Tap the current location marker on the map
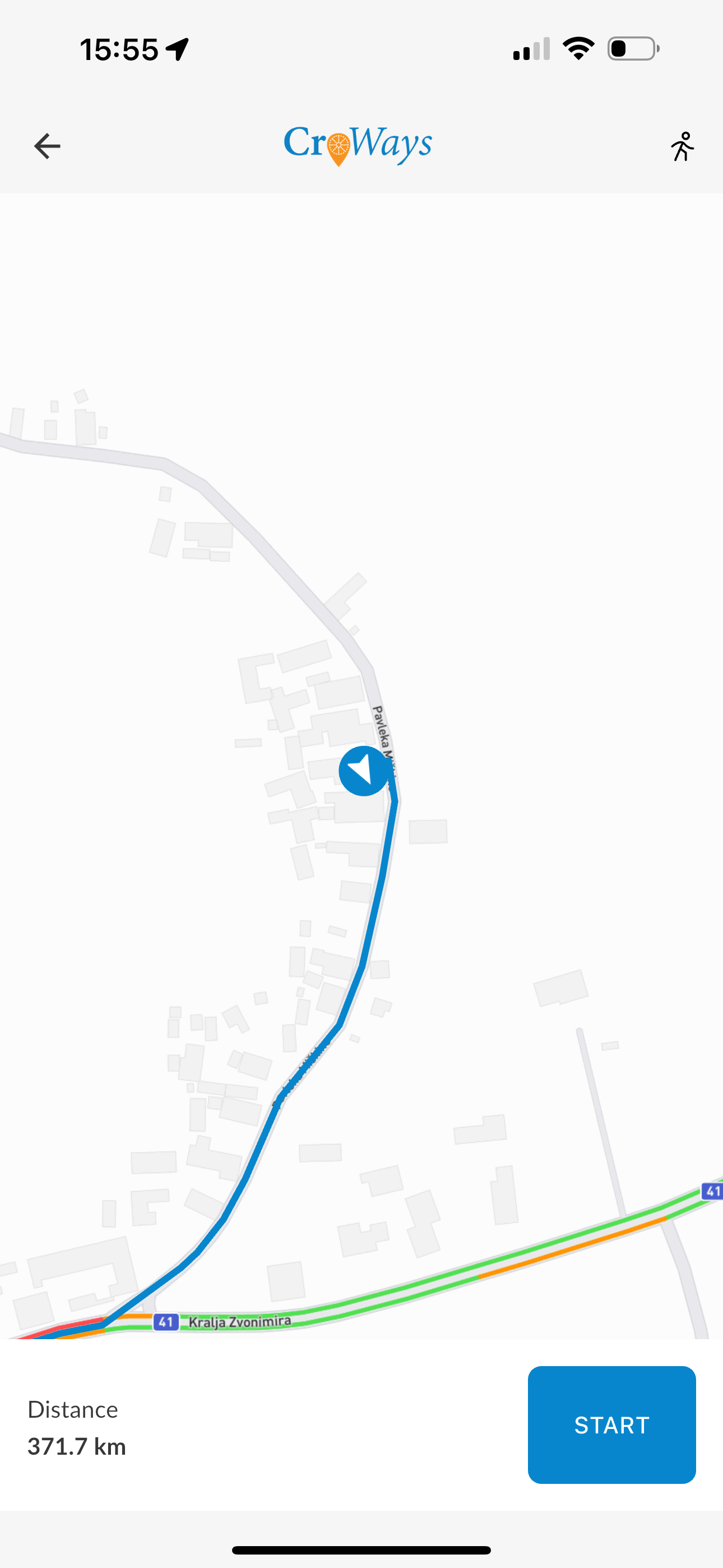Image resolution: width=723 pixels, height=1568 pixels. point(364,771)
